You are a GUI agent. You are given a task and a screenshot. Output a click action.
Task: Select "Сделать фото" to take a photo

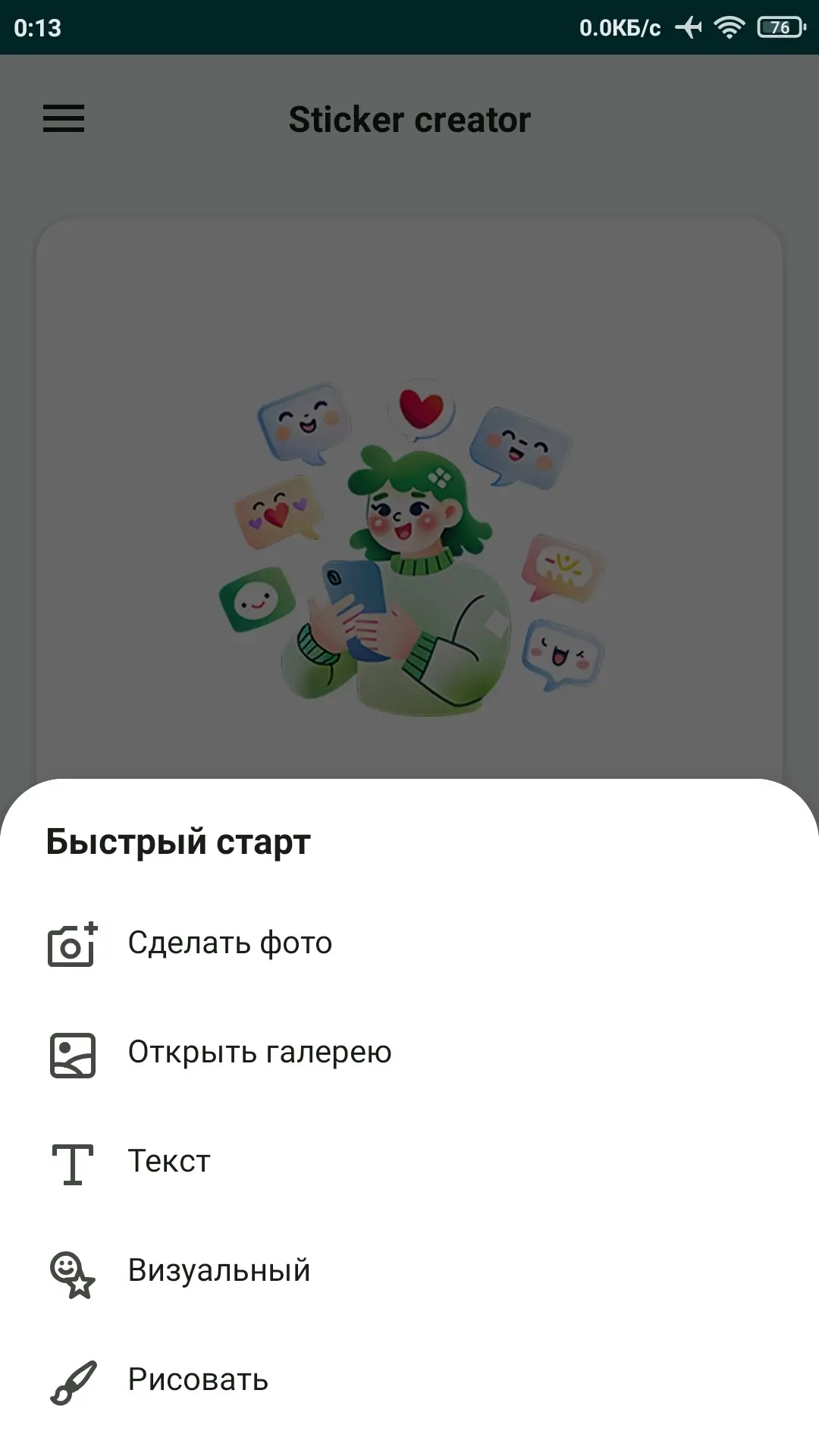409,943
